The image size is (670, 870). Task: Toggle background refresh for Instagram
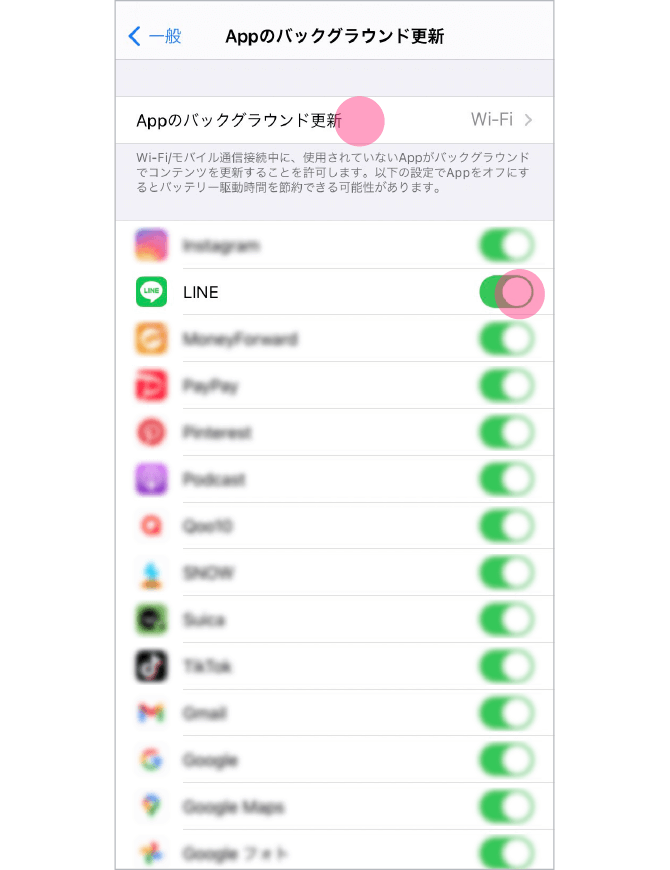click(x=507, y=245)
